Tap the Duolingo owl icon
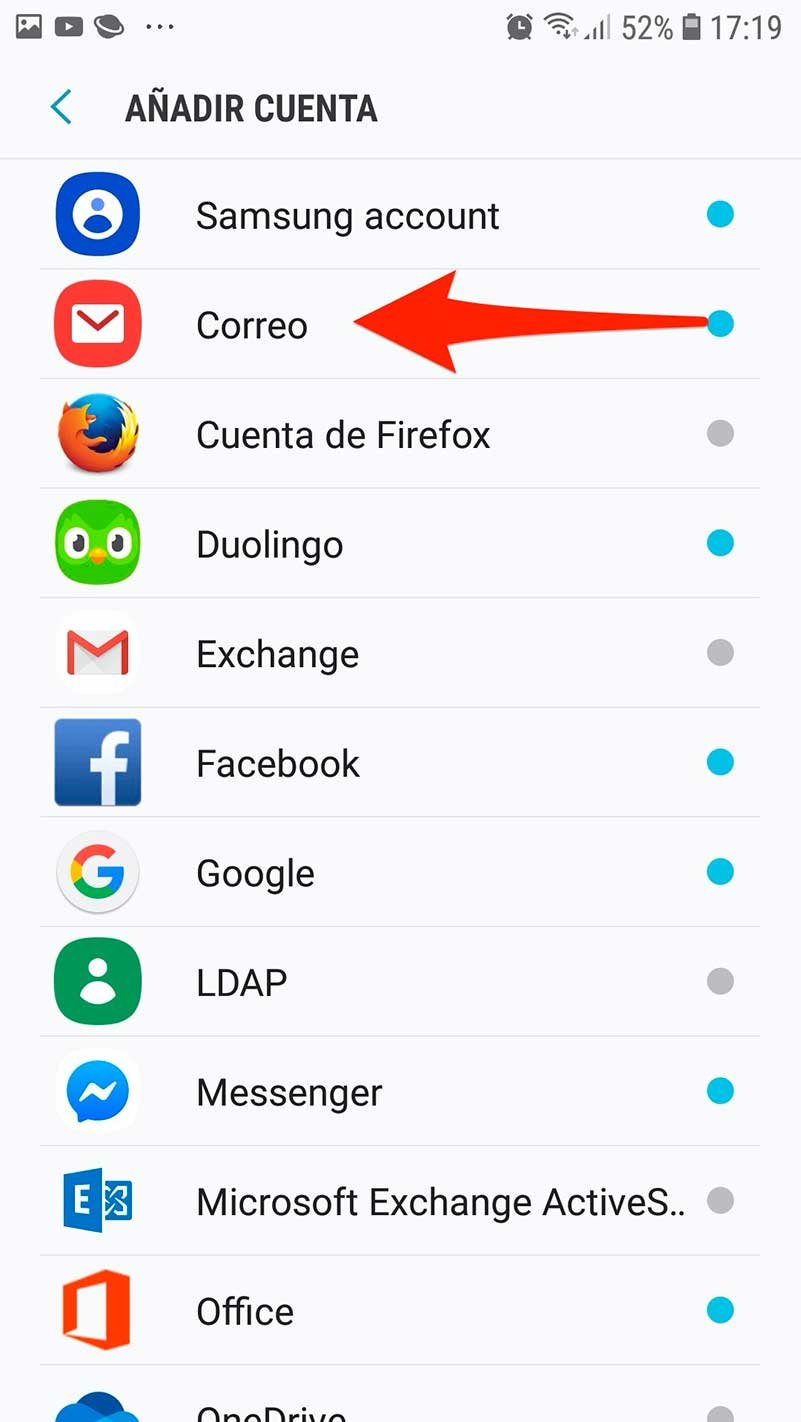Viewport: 801px width, 1422px height. 97,543
